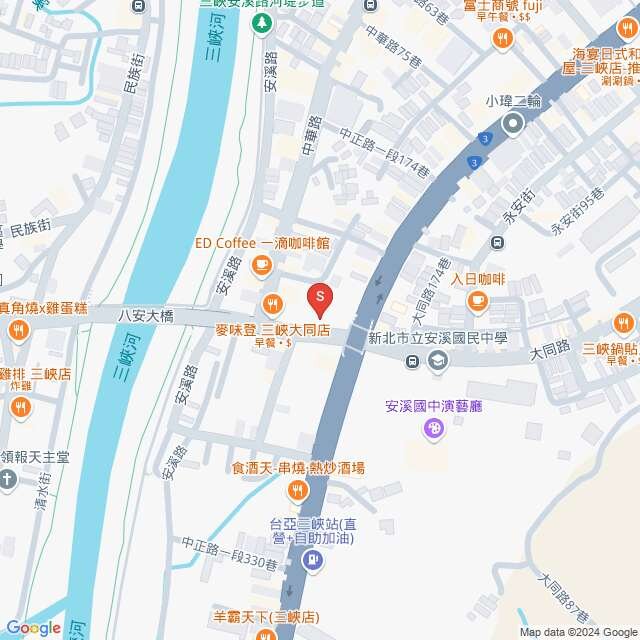Open 食酒天-串燒.熱炒酒場 restaurant pin
This screenshot has width=640, height=640.
coord(297,490)
